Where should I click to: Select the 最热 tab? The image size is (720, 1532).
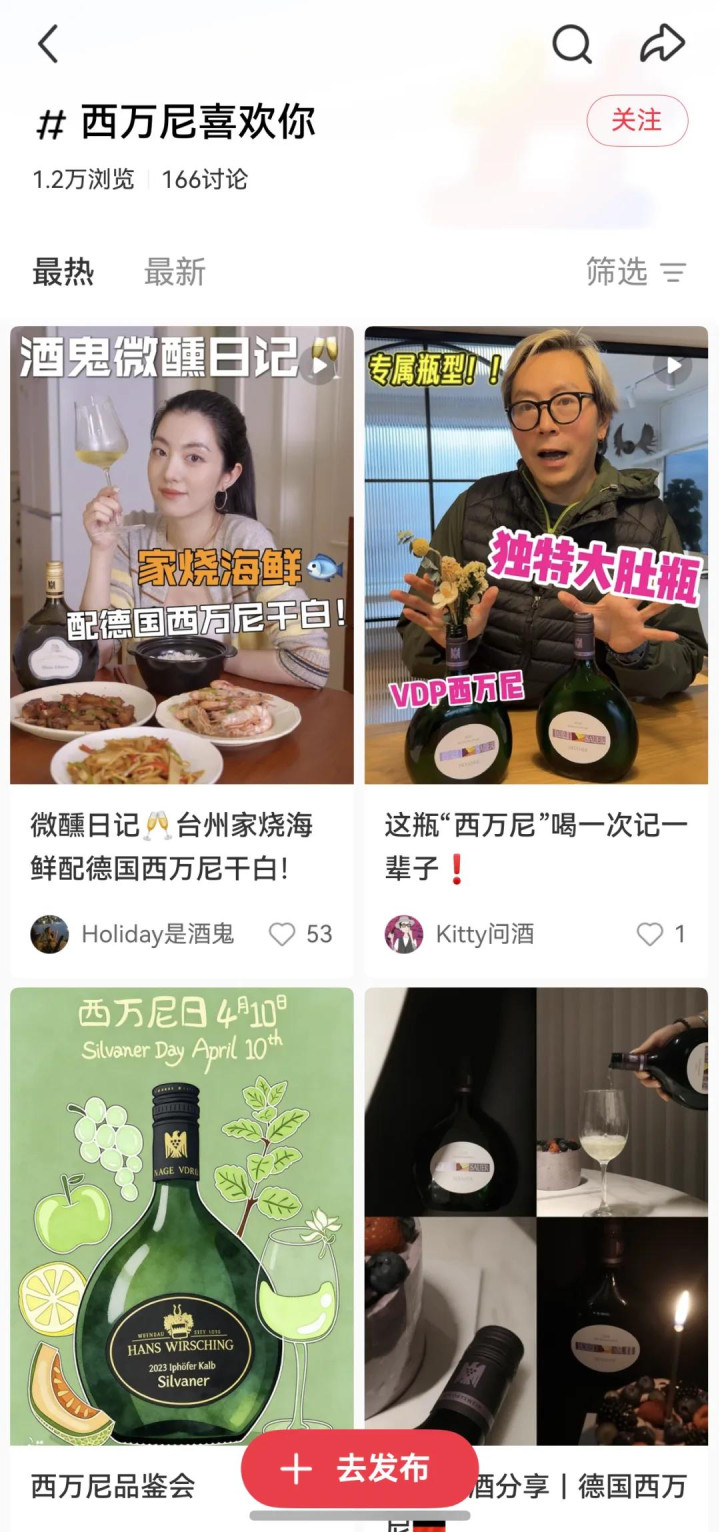[x=63, y=272]
